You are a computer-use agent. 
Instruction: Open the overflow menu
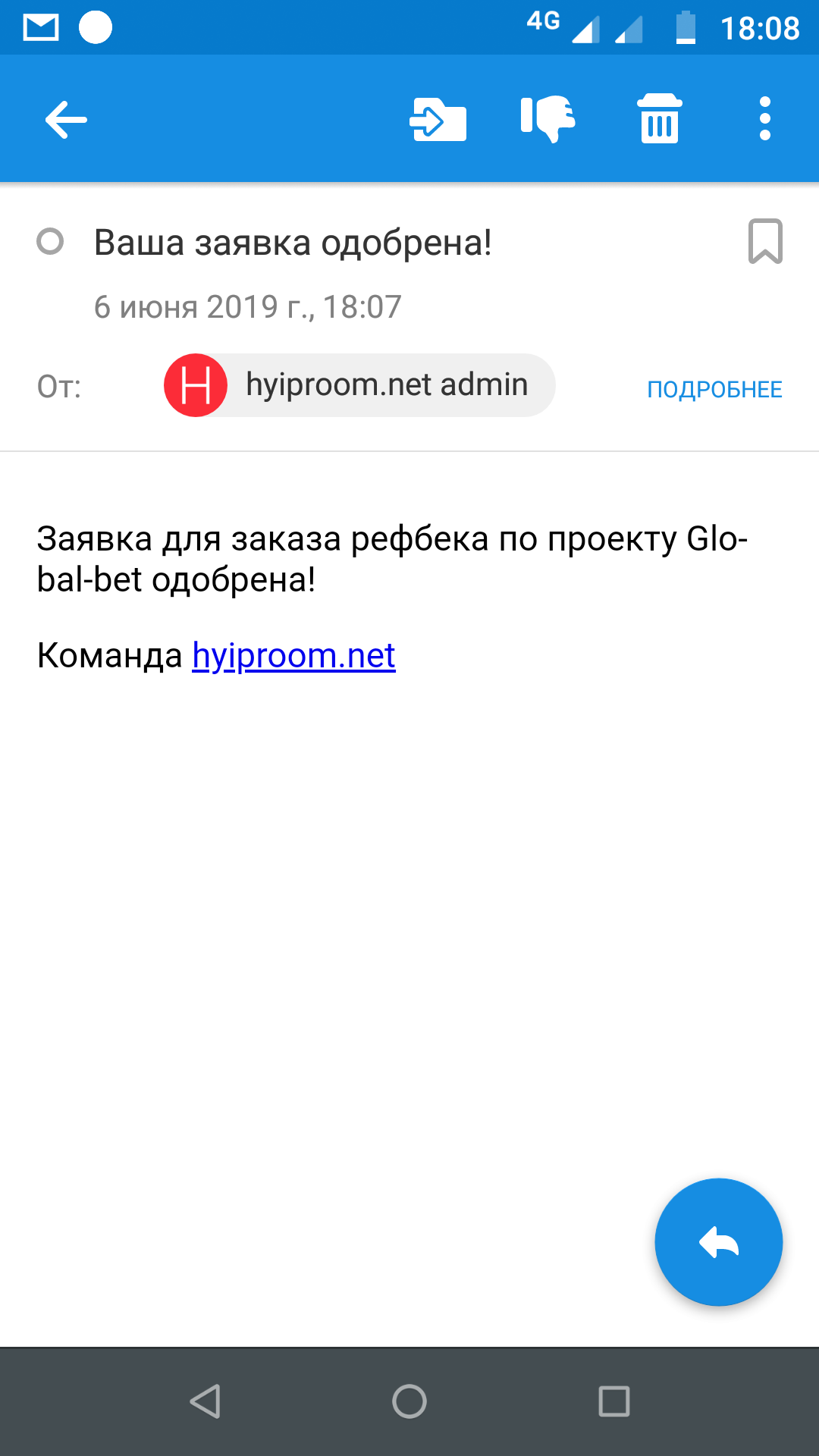(x=765, y=119)
